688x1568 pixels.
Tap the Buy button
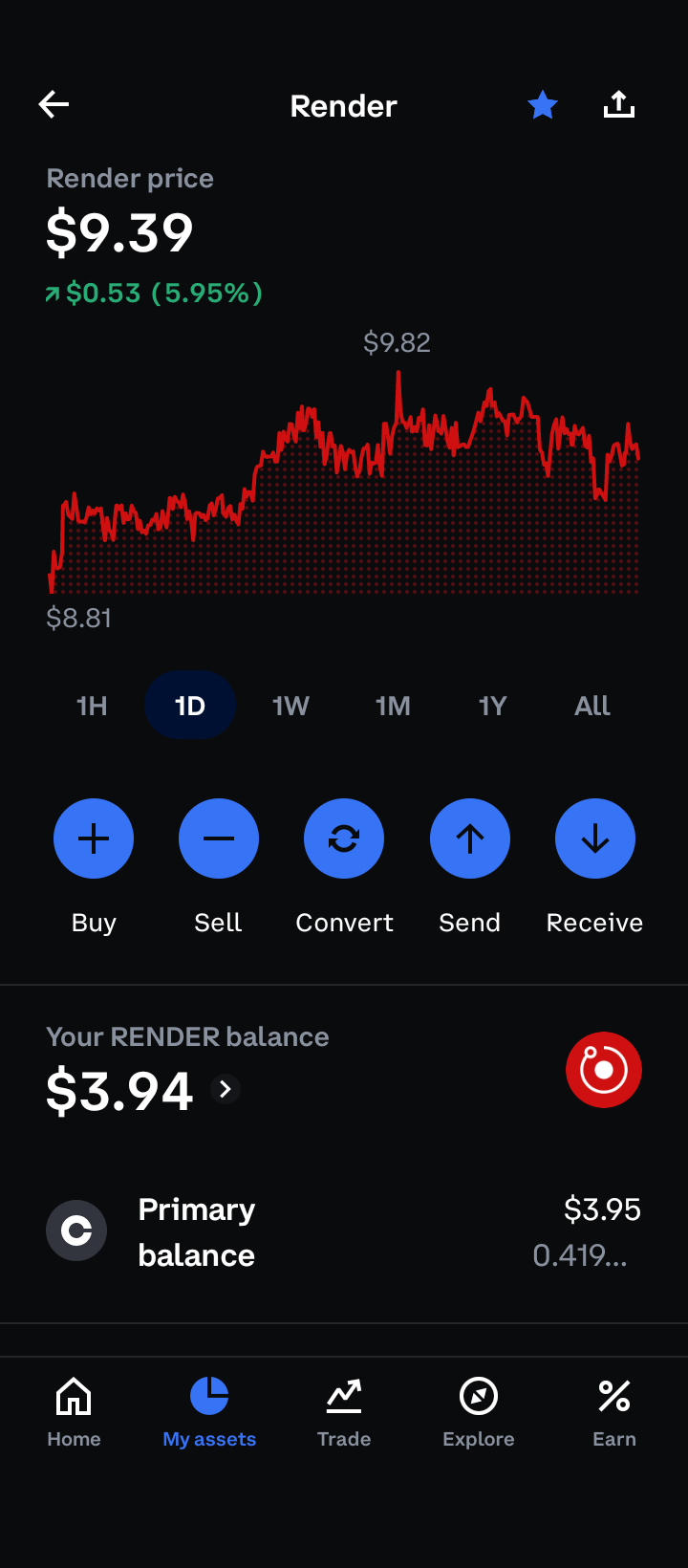click(94, 838)
